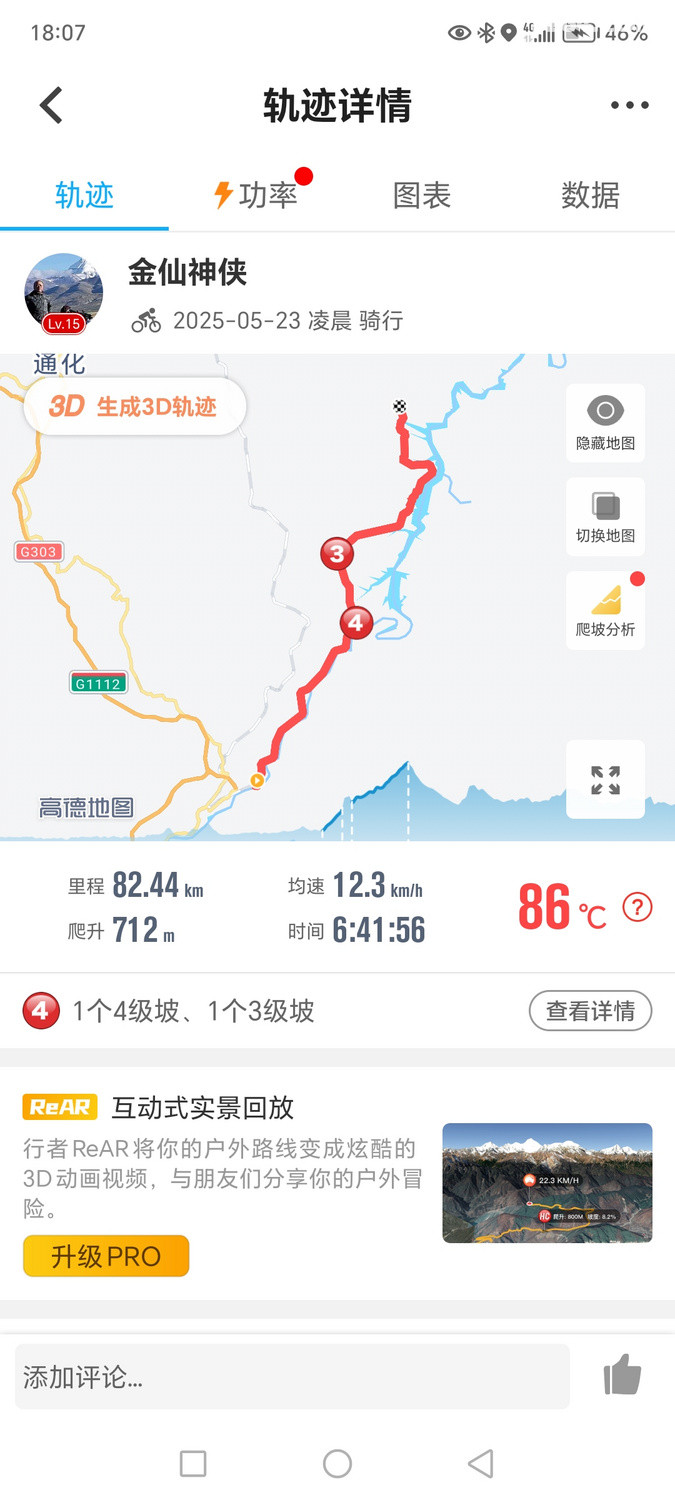This screenshot has width=675, height=1500.
Task: Open the three-dot overflow menu
Action: 629,105
